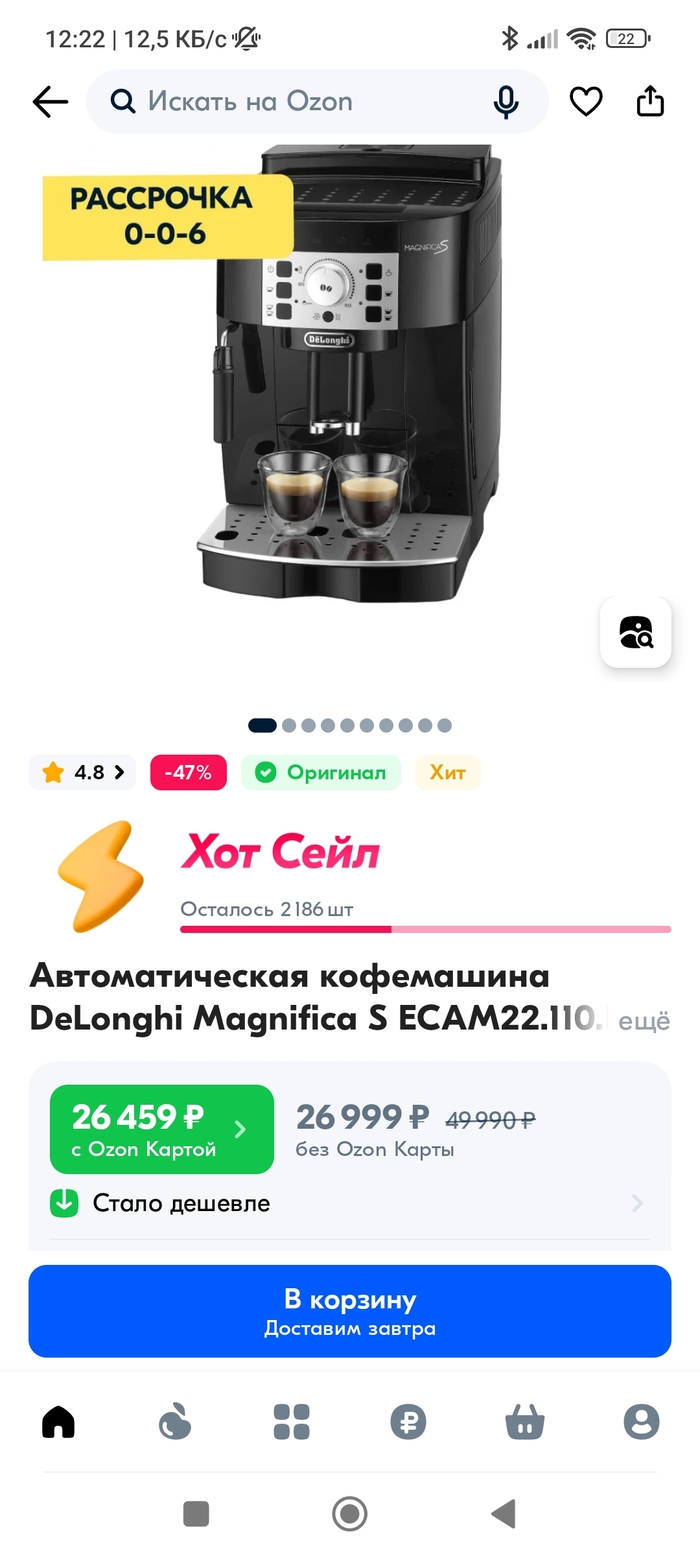Tap the system back button

coord(503,1513)
